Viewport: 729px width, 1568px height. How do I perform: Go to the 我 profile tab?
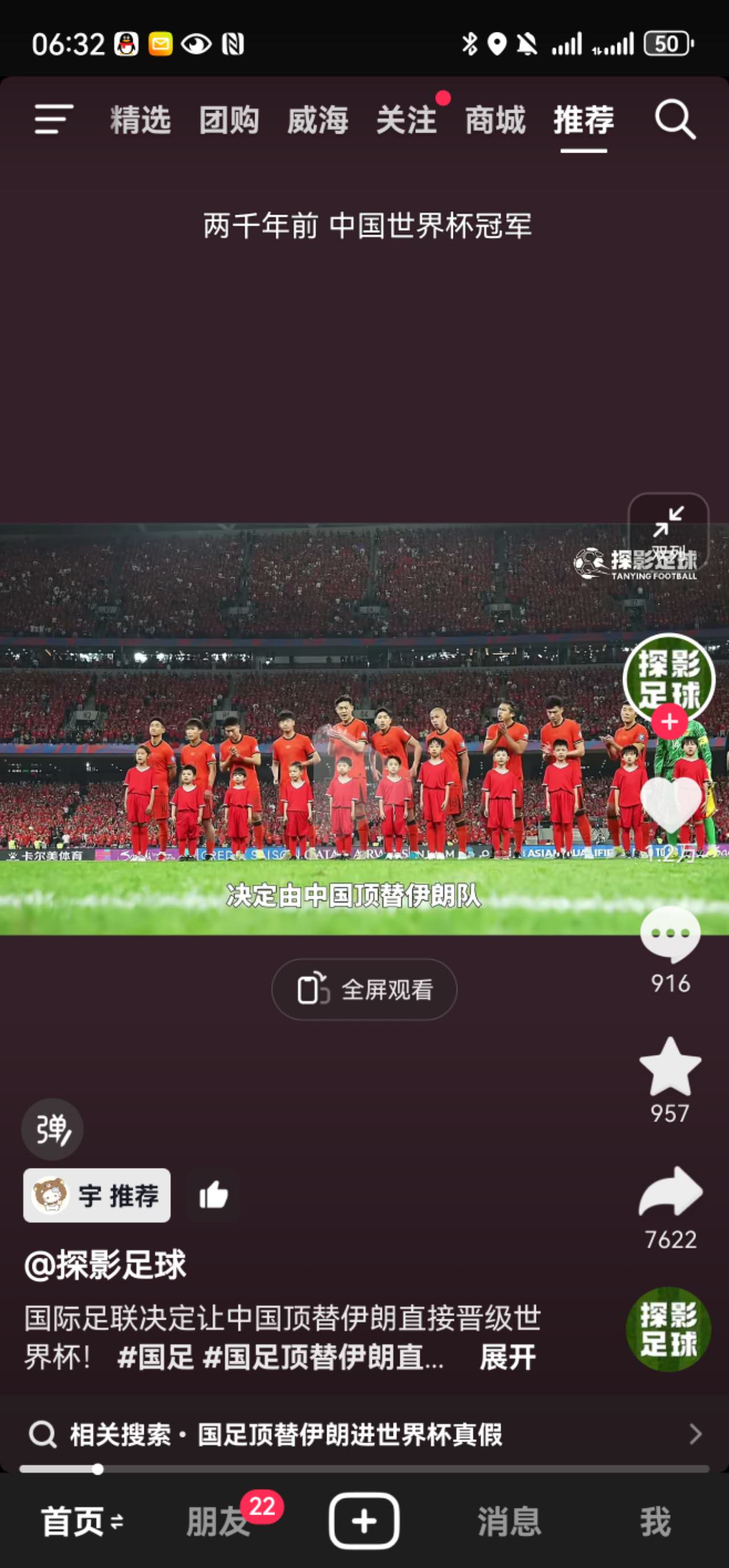pyautogui.click(x=656, y=1522)
